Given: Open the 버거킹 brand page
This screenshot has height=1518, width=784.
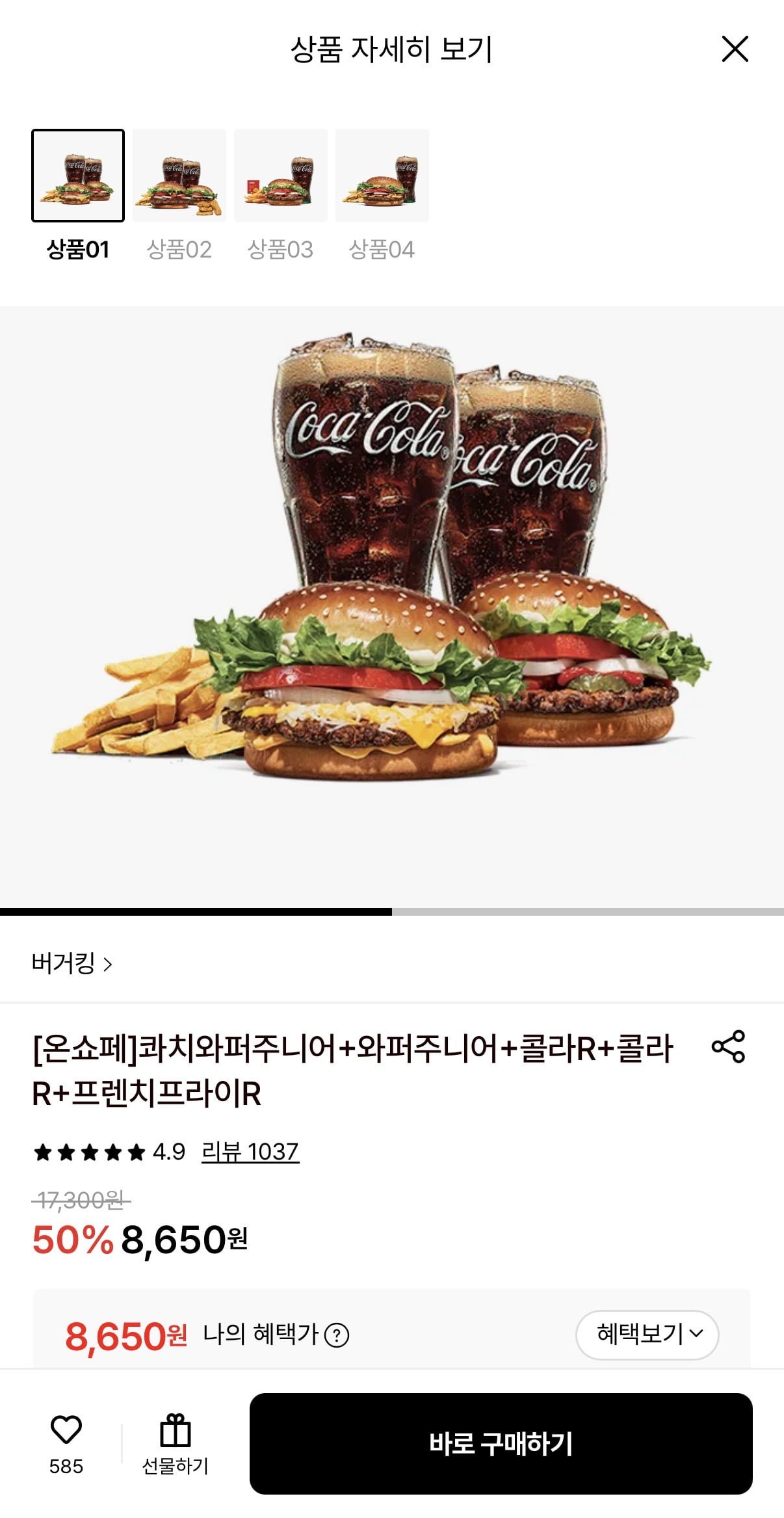Looking at the screenshot, I should tap(72, 963).
